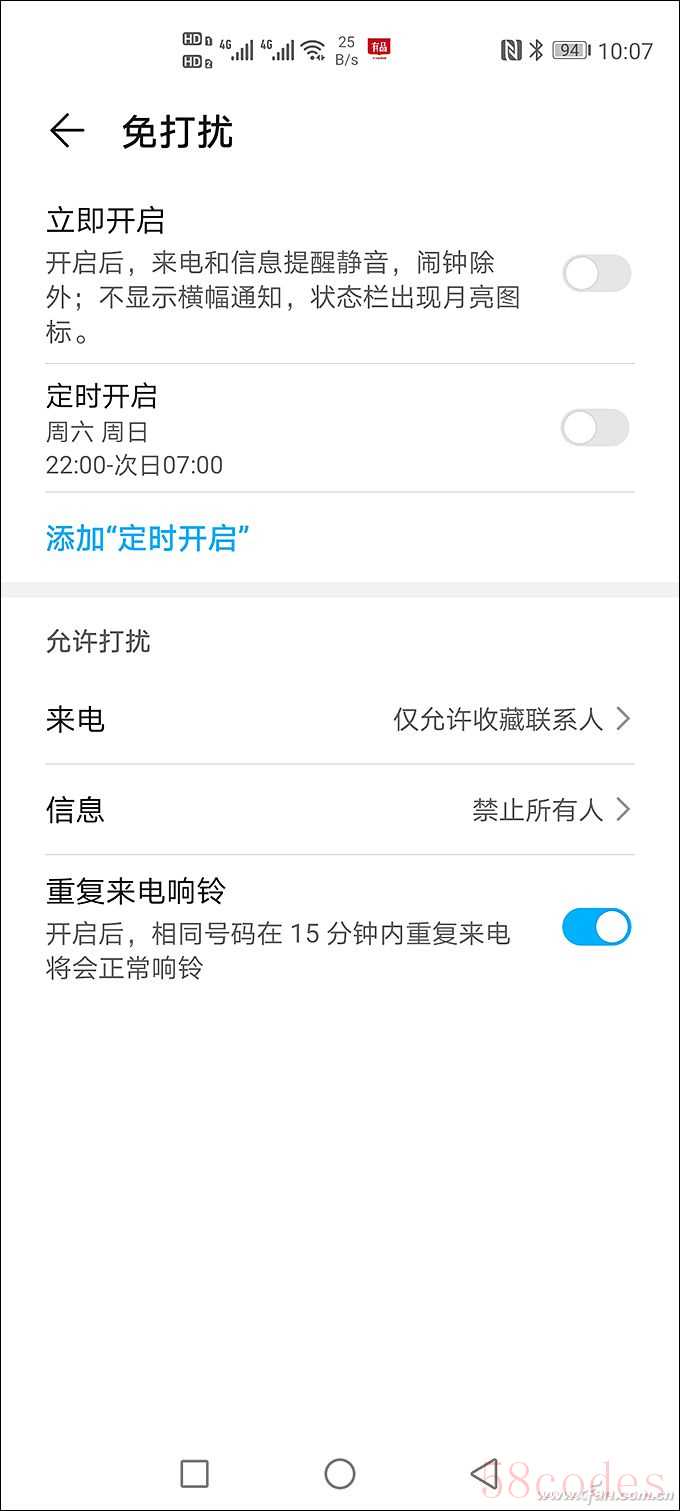
Task: Enable the 立即开启 switch
Action: (596, 273)
